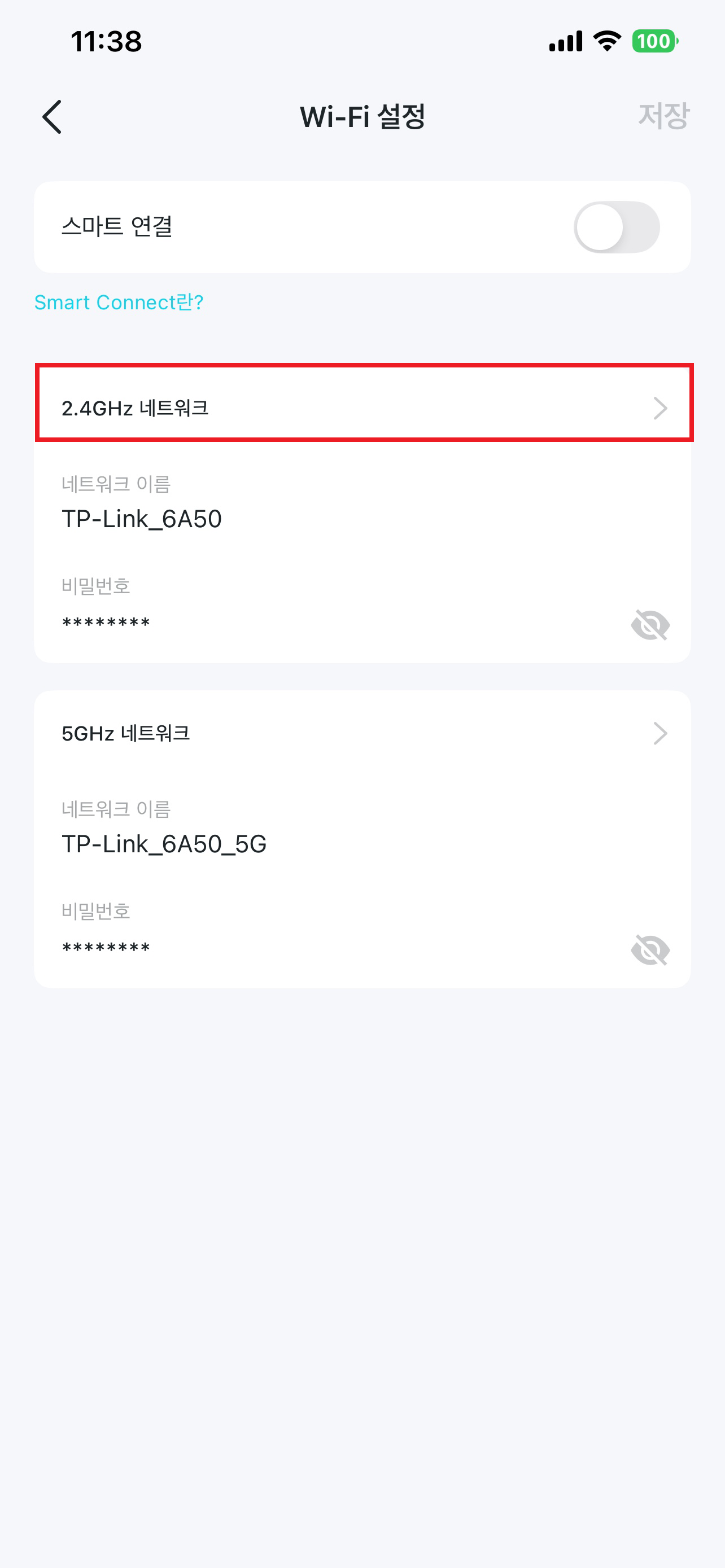This screenshot has height=1568, width=725.
Task: Open the Smart Connect란? link
Action: [x=119, y=302]
